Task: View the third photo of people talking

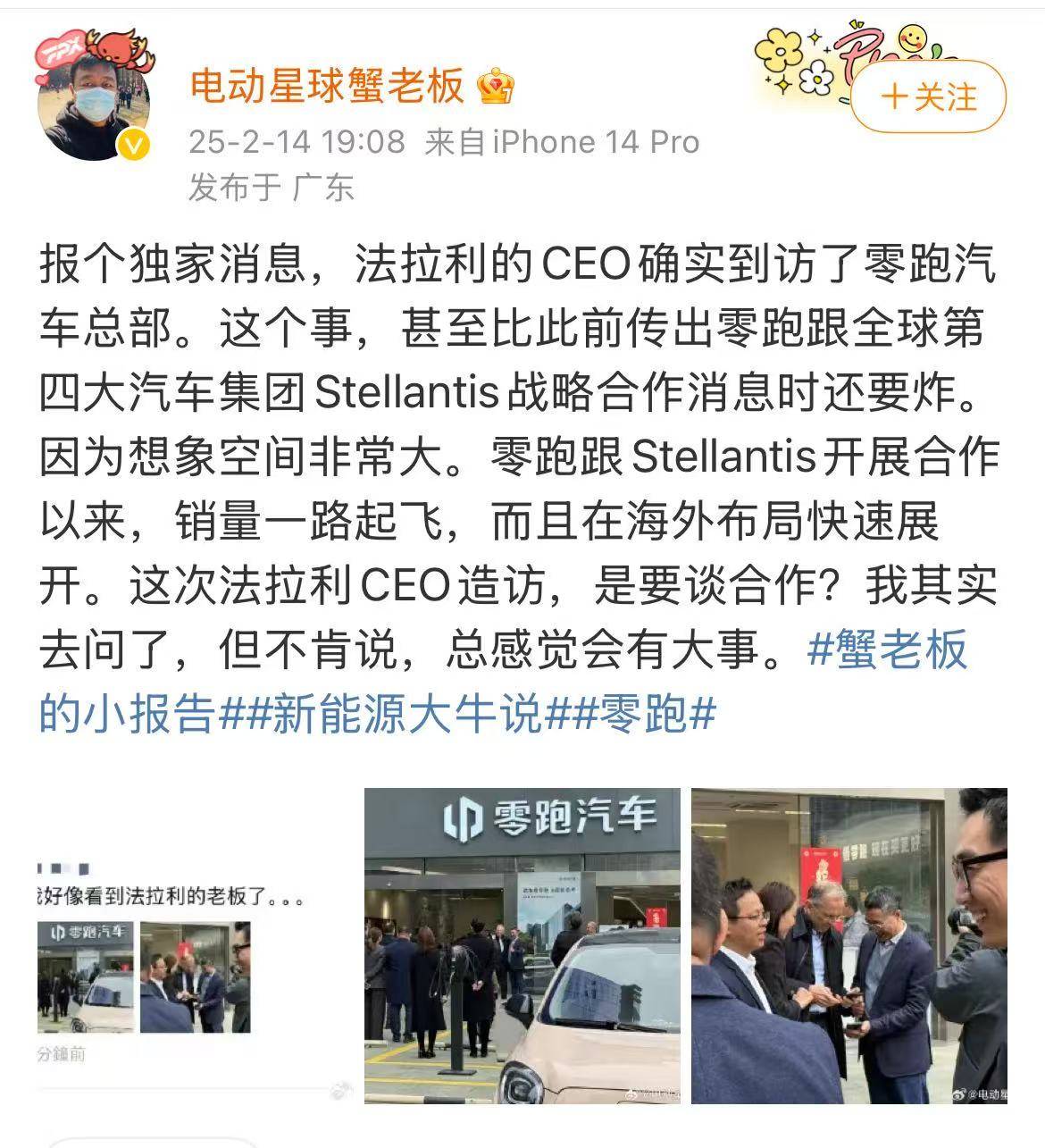Action: click(x=849, y=946)
